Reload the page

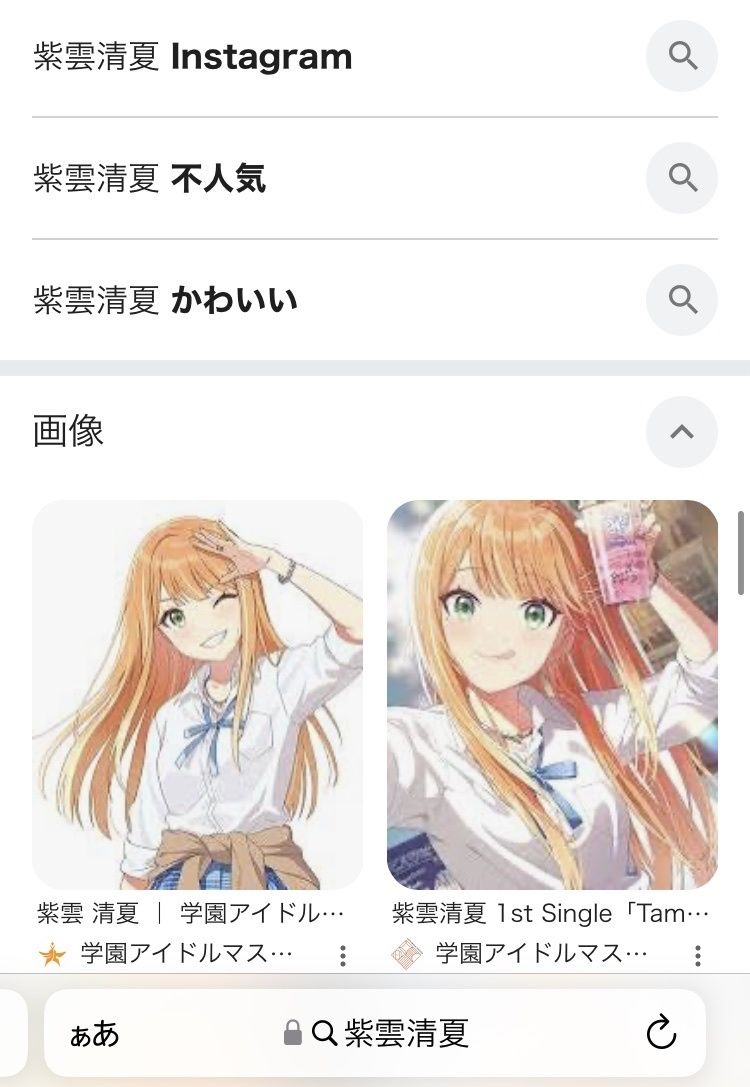[x=661, y=1033]
